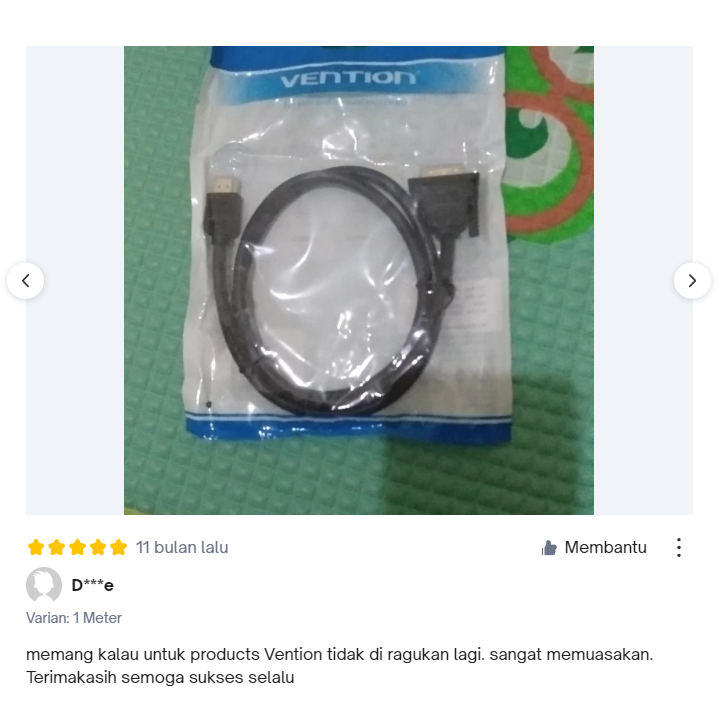Screen dimensions: 721x721
Task: Open the Vention cable review photo
Action: pyautogui.click(x=358, y=280)
